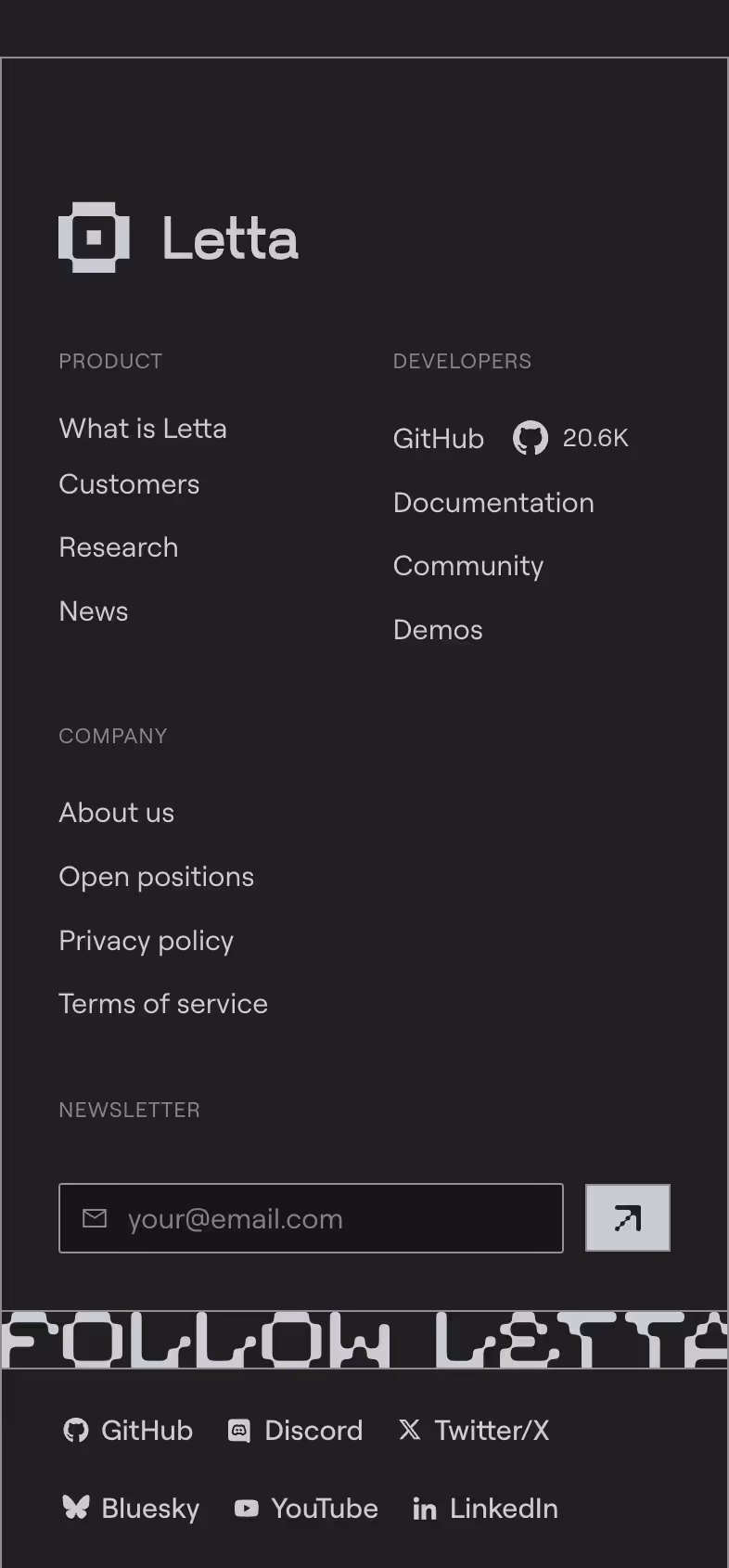Visit the Customers page
The image size is (729, 1568).
129,484
